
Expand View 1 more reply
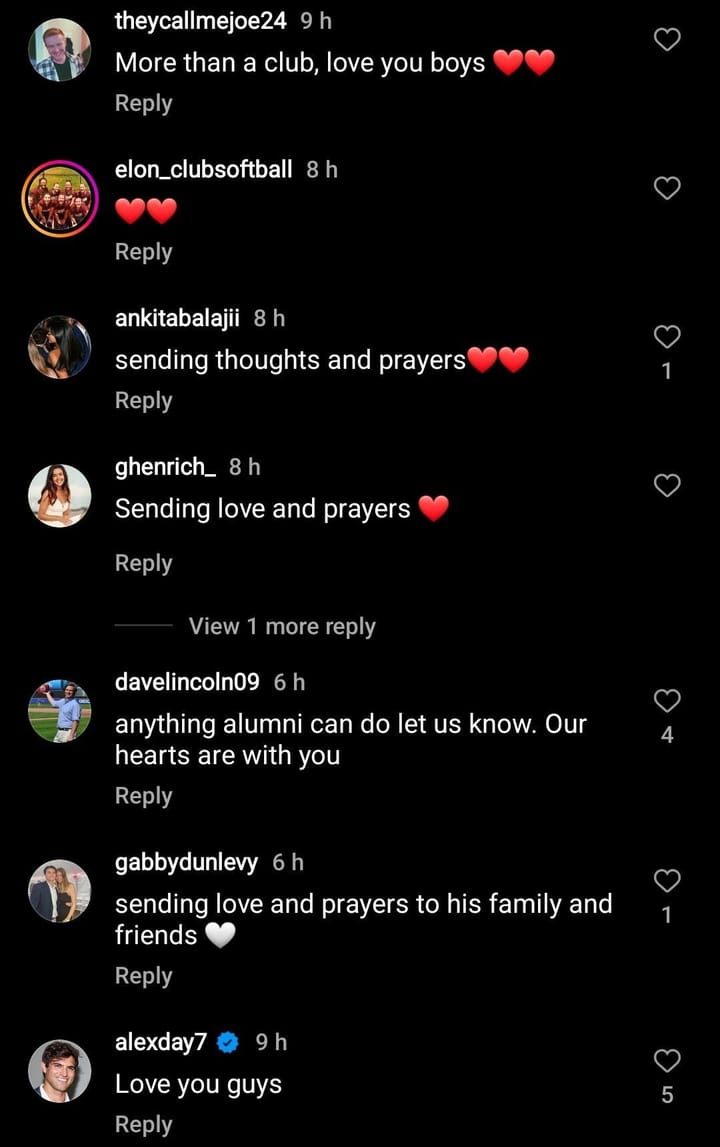coord(281,626)
